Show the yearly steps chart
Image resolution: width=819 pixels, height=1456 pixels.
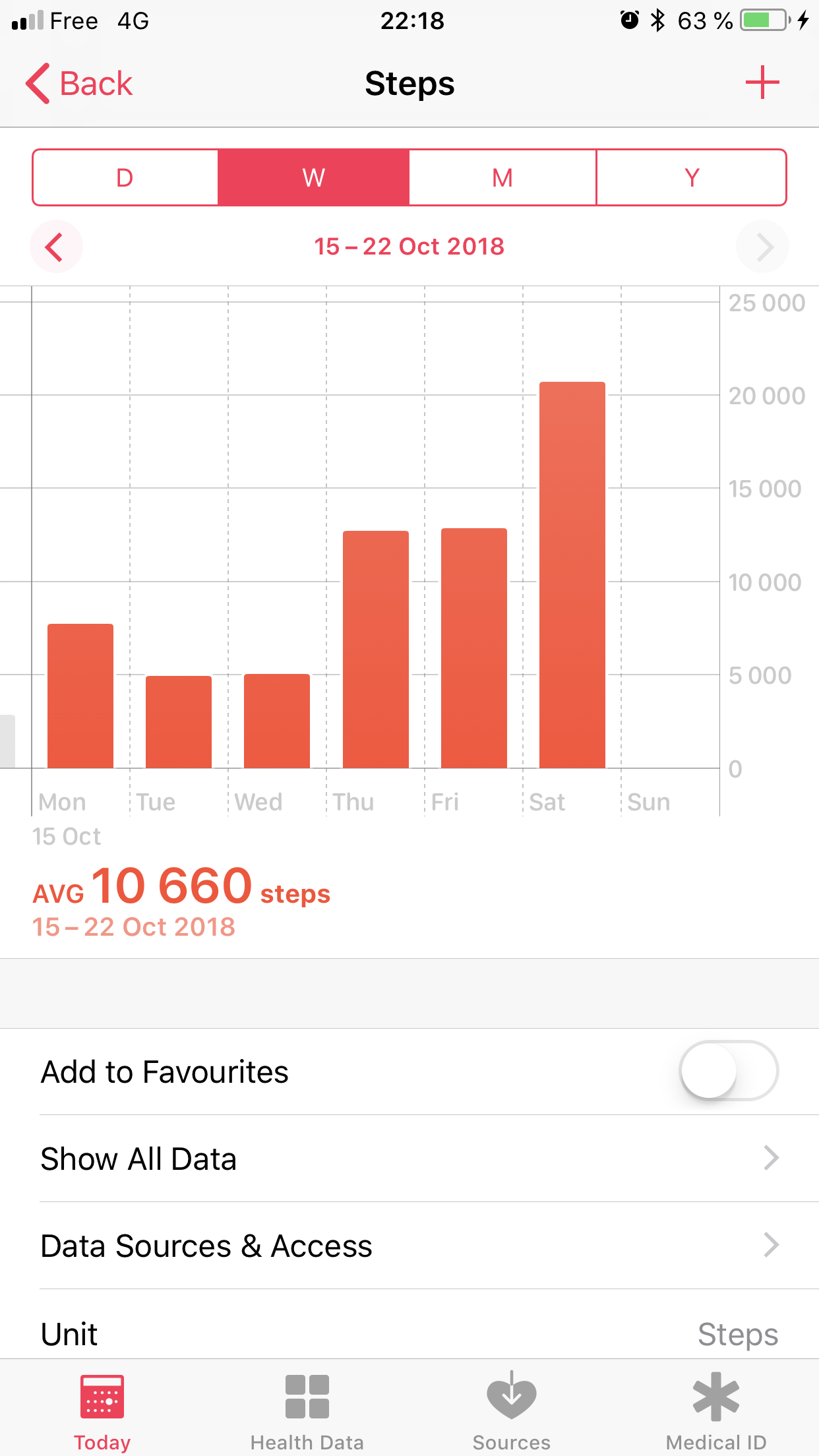tap(691, 177)
